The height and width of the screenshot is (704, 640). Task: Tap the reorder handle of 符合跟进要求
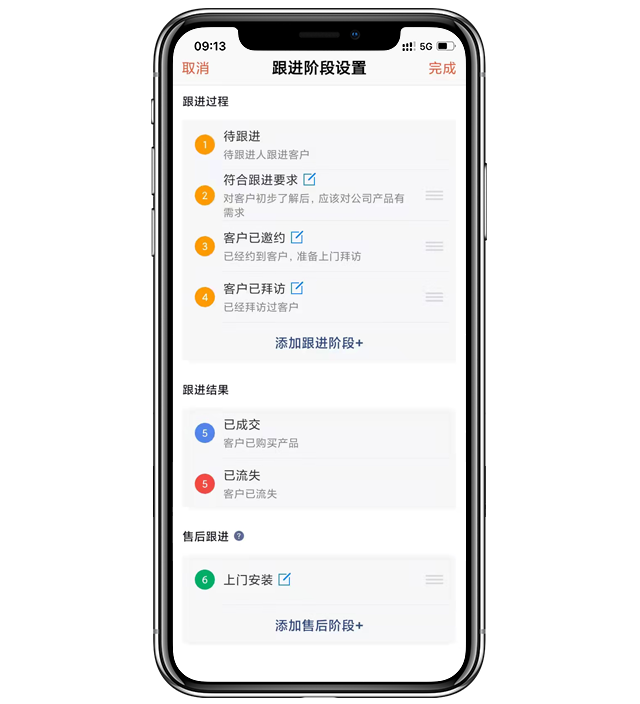pos(434,195)
